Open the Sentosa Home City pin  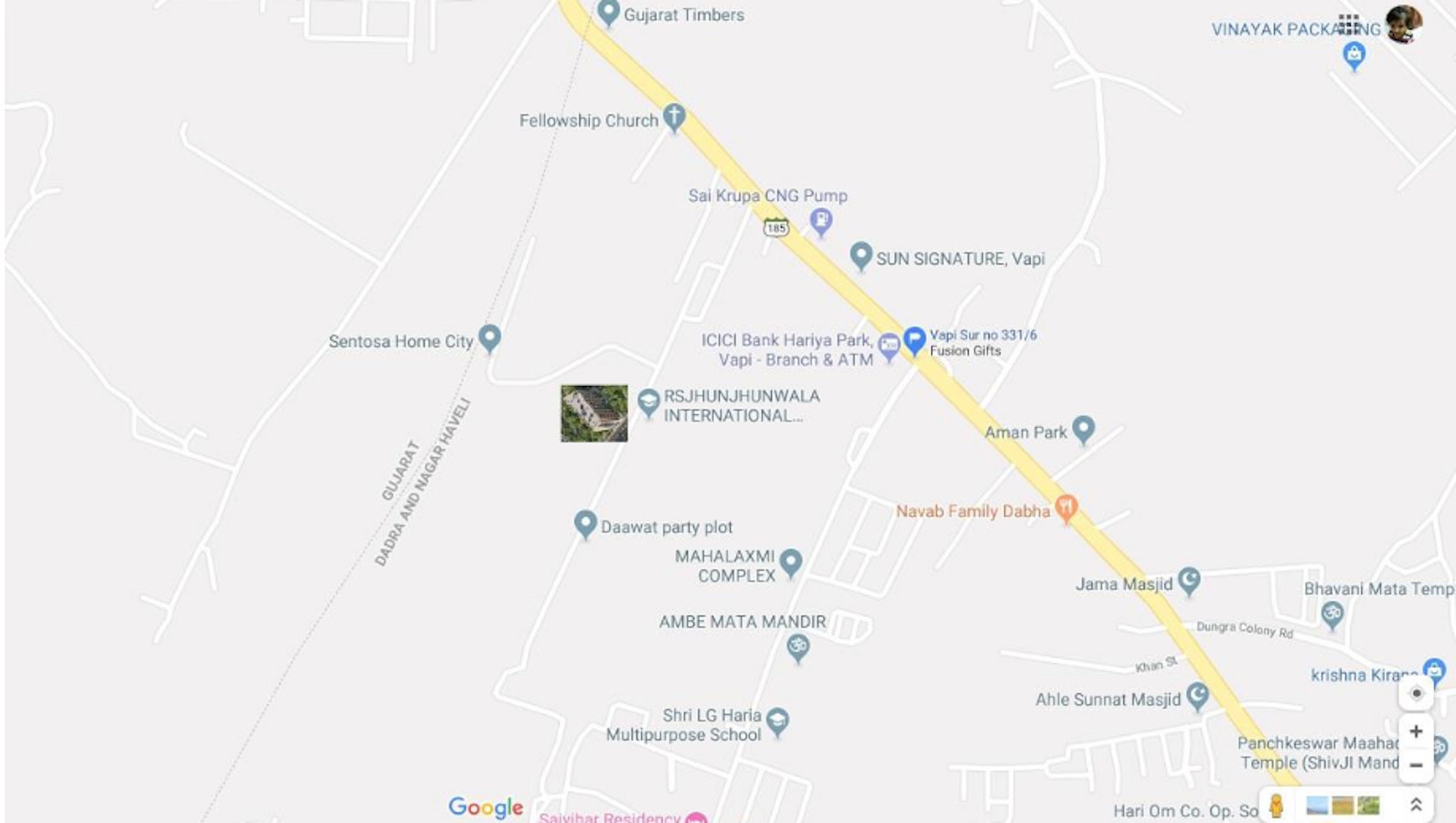[489, 337]
